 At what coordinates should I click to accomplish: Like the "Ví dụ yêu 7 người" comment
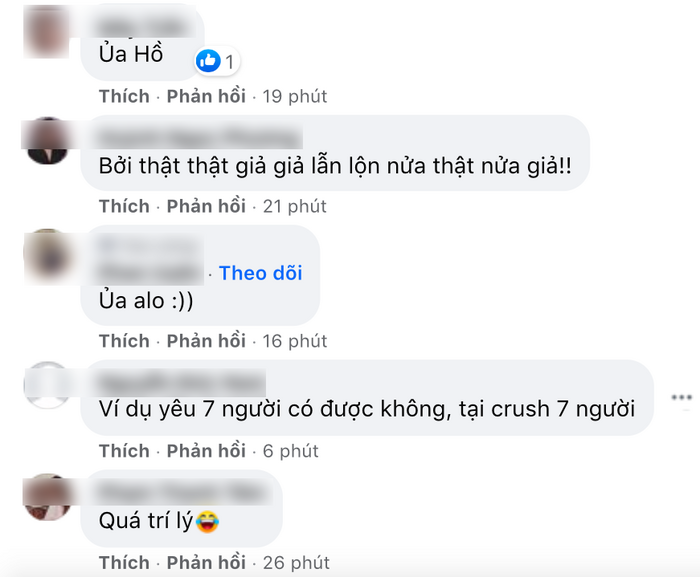point(124,452)
